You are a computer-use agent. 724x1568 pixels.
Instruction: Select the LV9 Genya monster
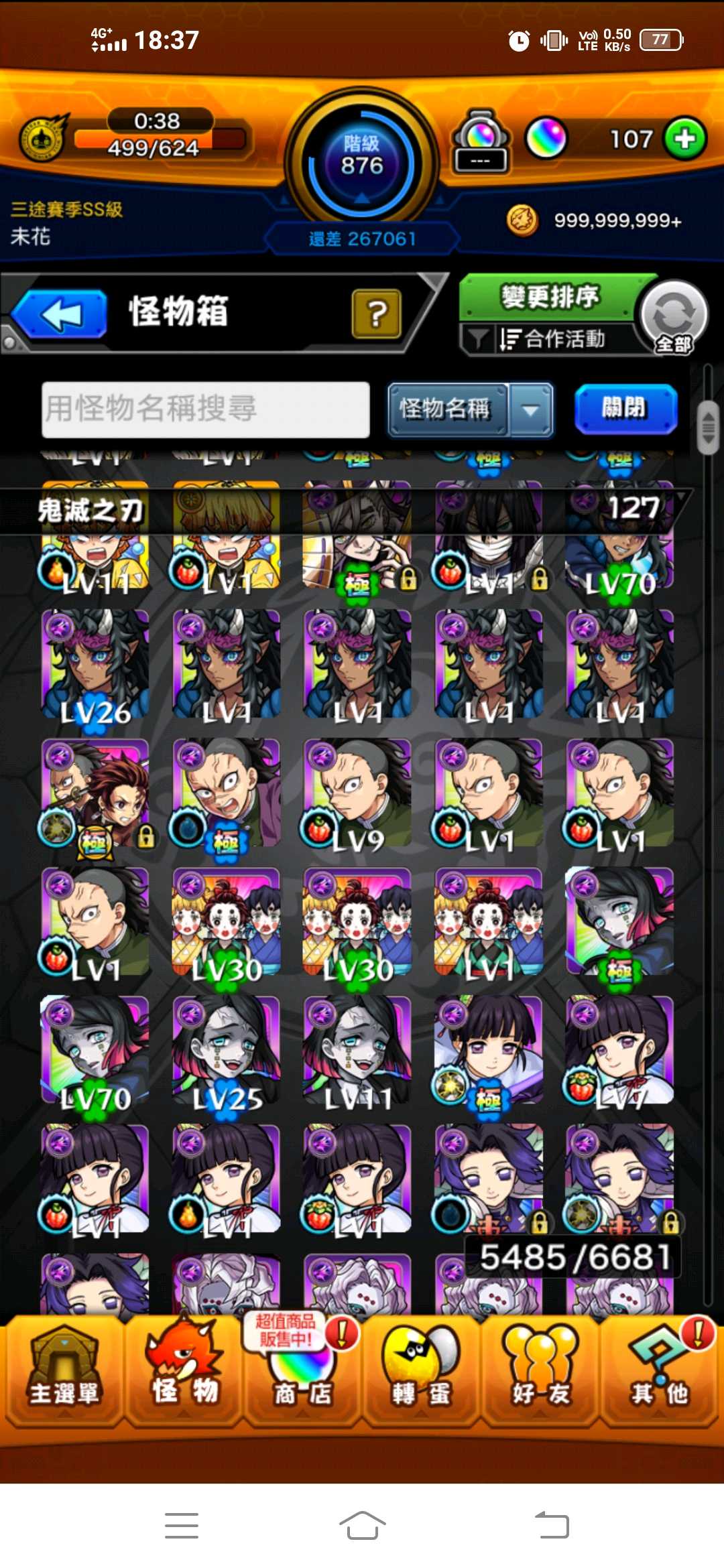point(357,795)
